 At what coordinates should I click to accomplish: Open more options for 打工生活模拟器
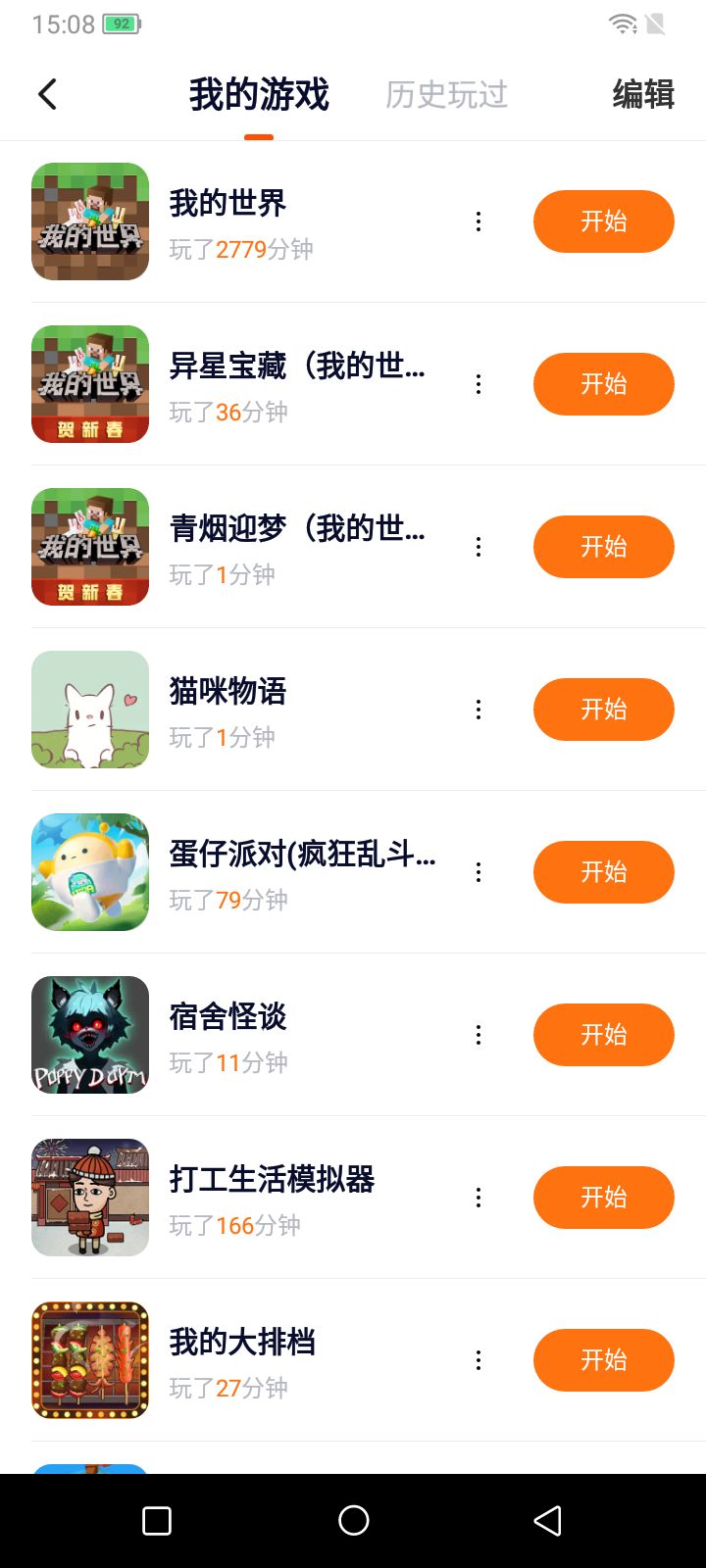479,1198
